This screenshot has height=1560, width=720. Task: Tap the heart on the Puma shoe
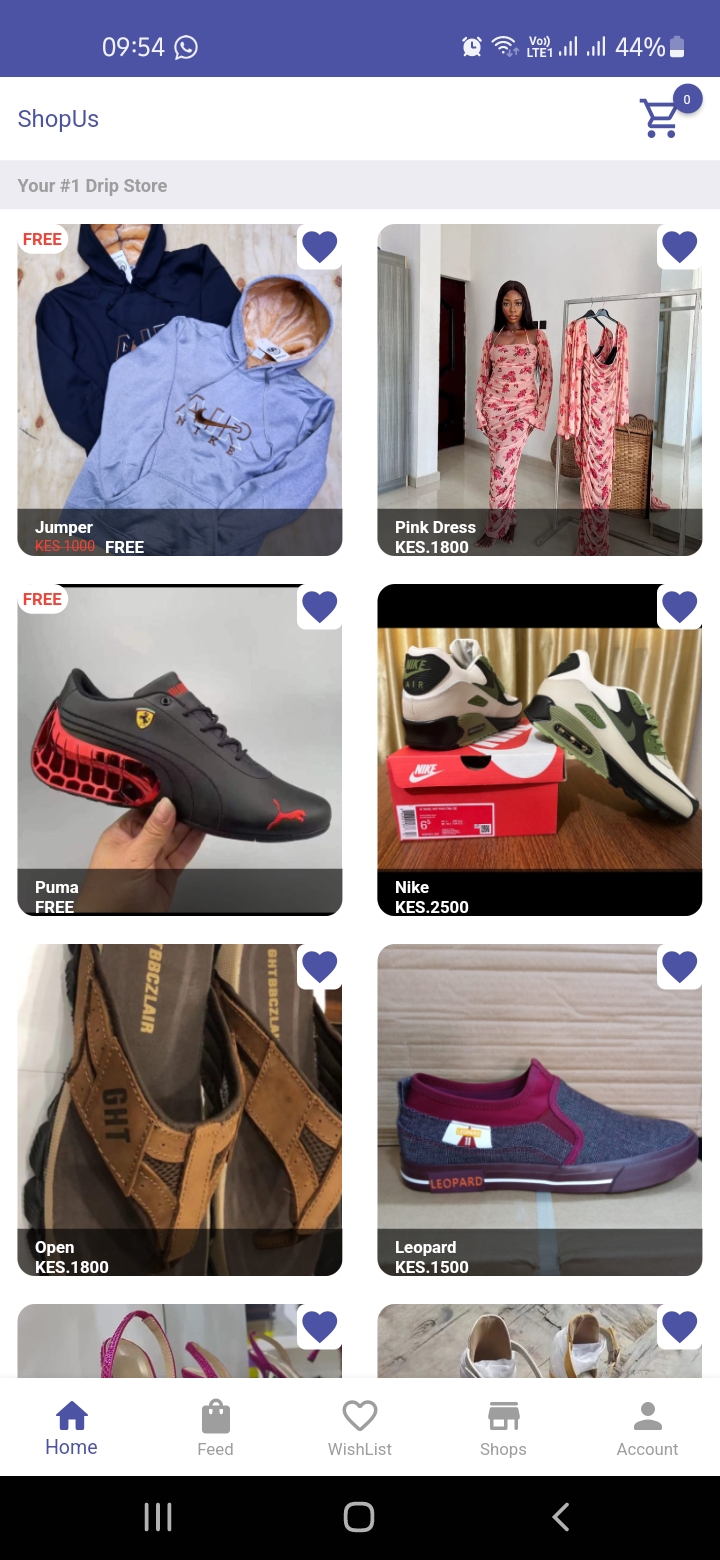pyautogui.click(x=320, y=606)
